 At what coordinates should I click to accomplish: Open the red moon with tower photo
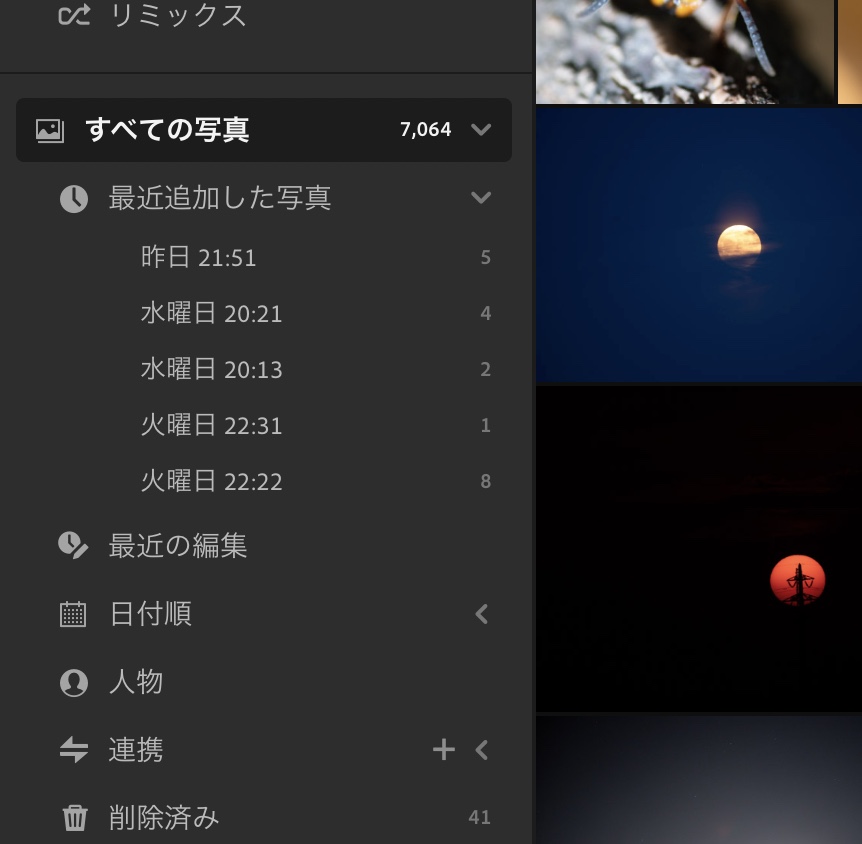tap(698, 548)
